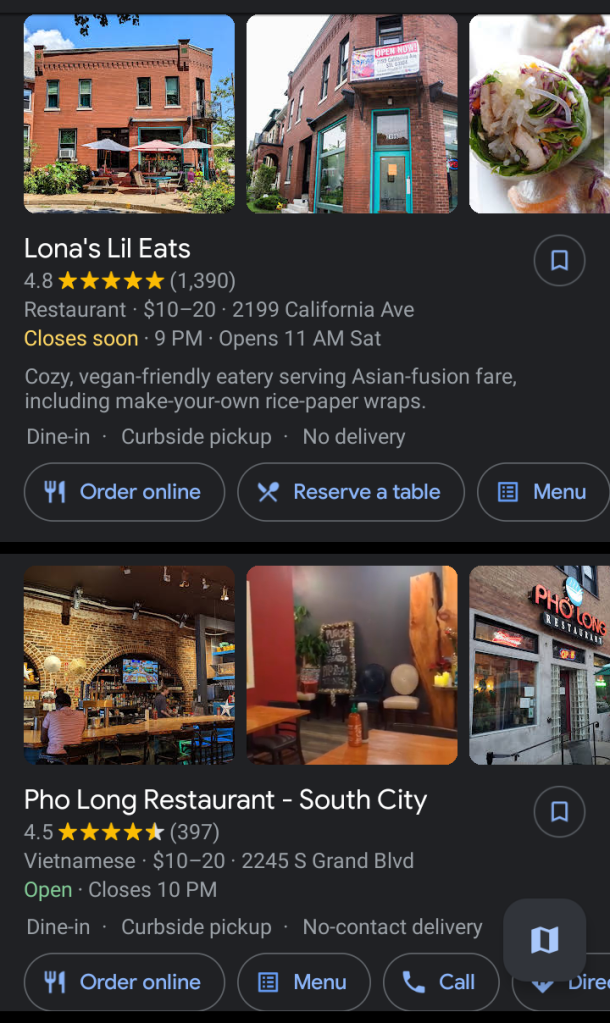Open Pho Long's dining table photo
This screenshot has height=1023, width=610.
click(x=352, y=665)
